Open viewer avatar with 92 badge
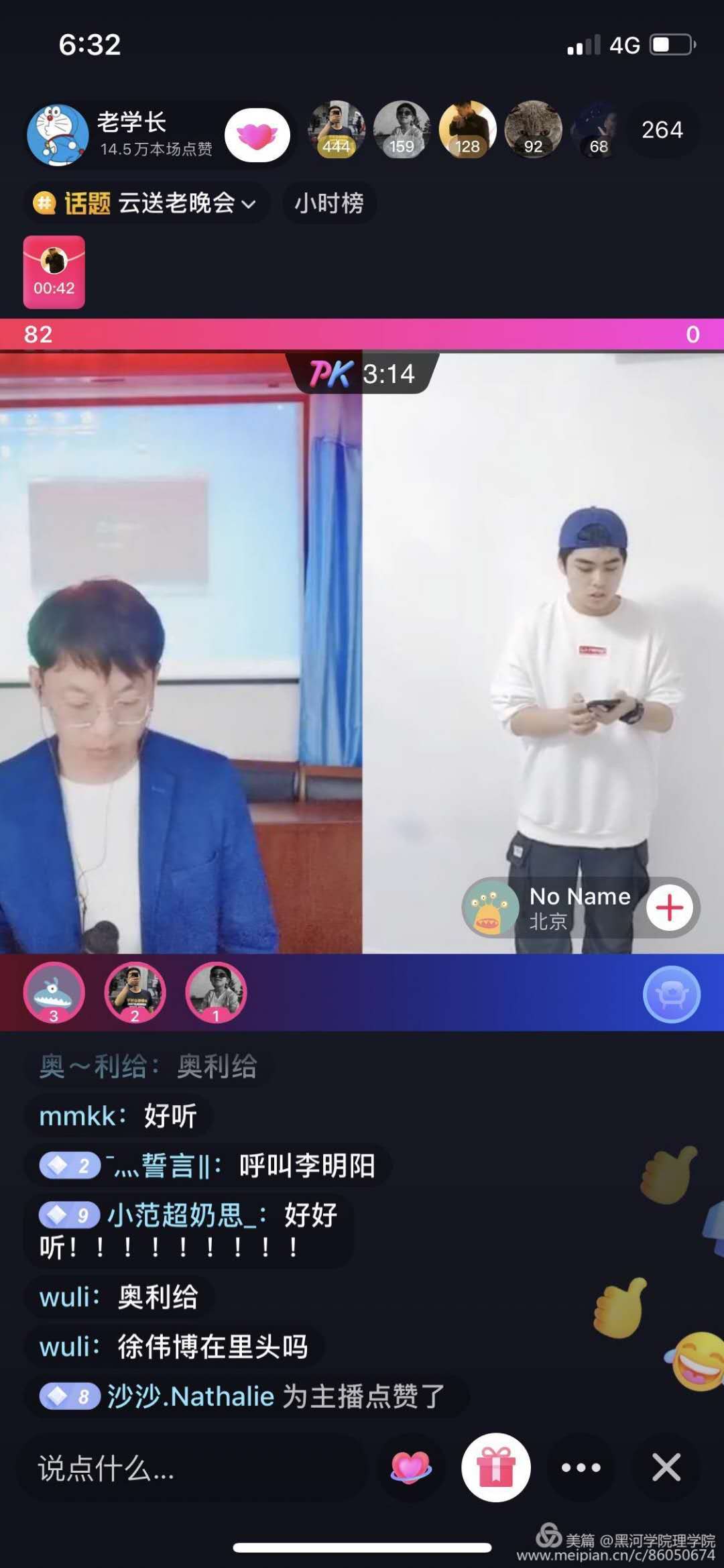The image size is (724, 1568). [533, 130]
